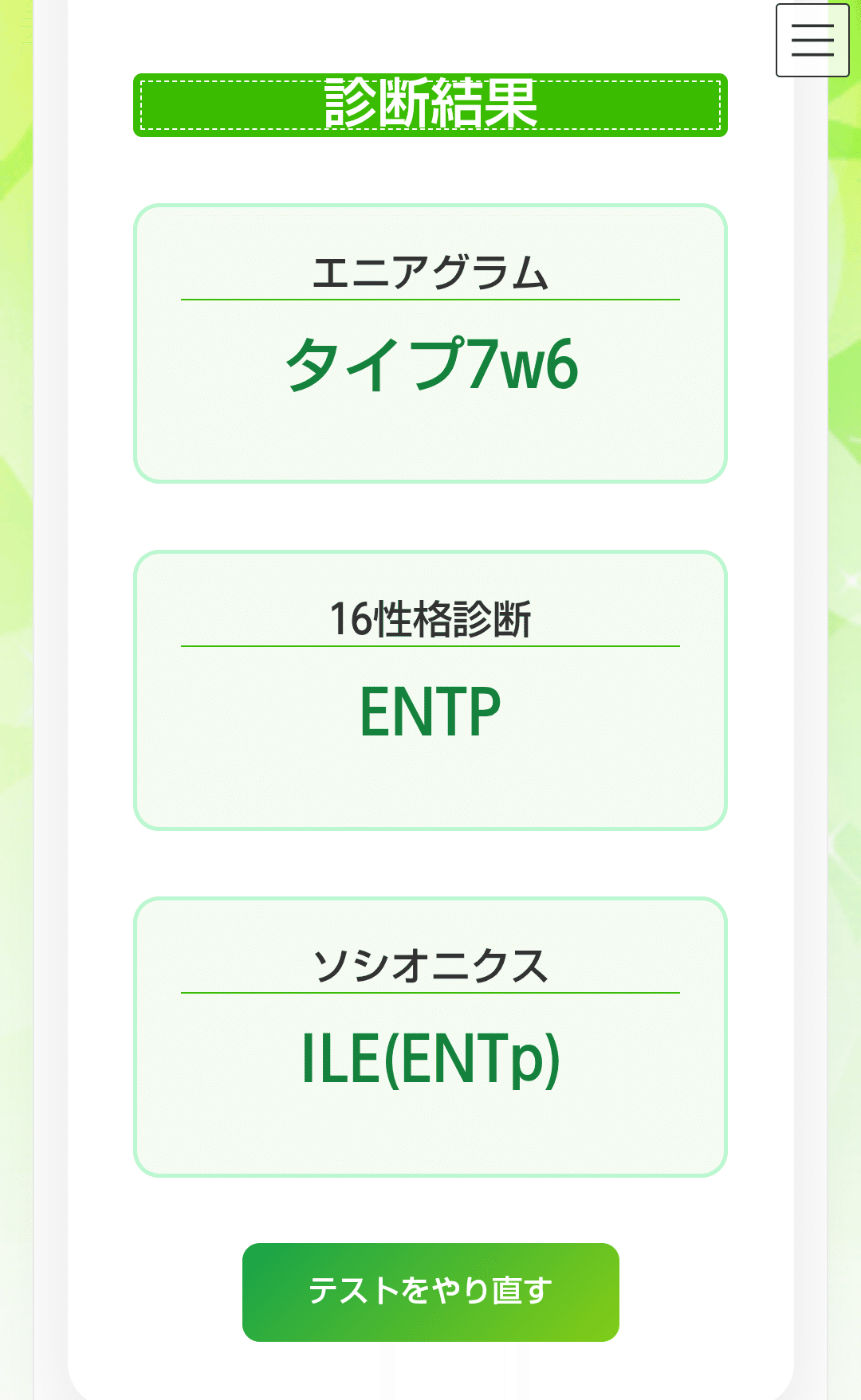
Task: Click the ソシオニクス category heading
Action: tap(431, 964)
